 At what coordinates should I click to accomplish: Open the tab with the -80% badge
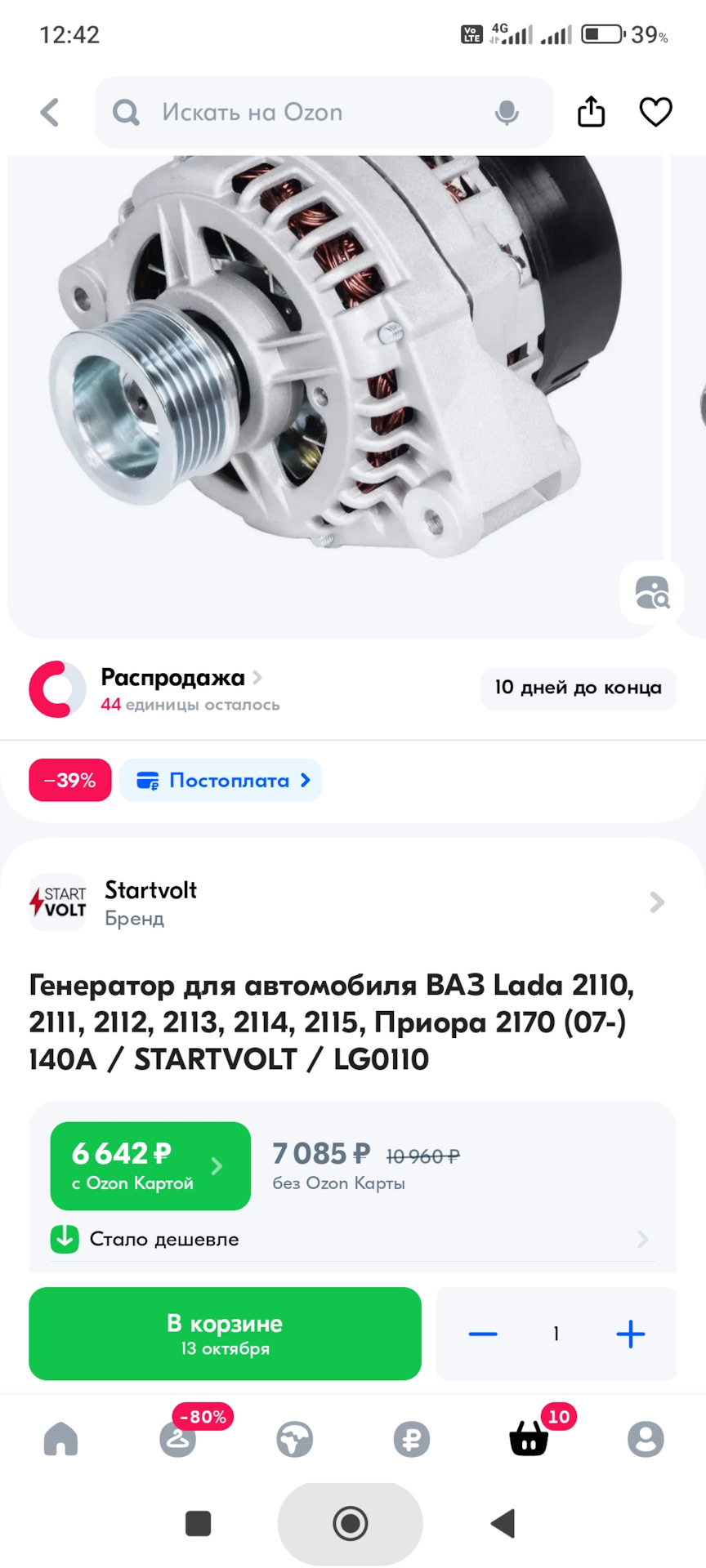coord(178,1439)
